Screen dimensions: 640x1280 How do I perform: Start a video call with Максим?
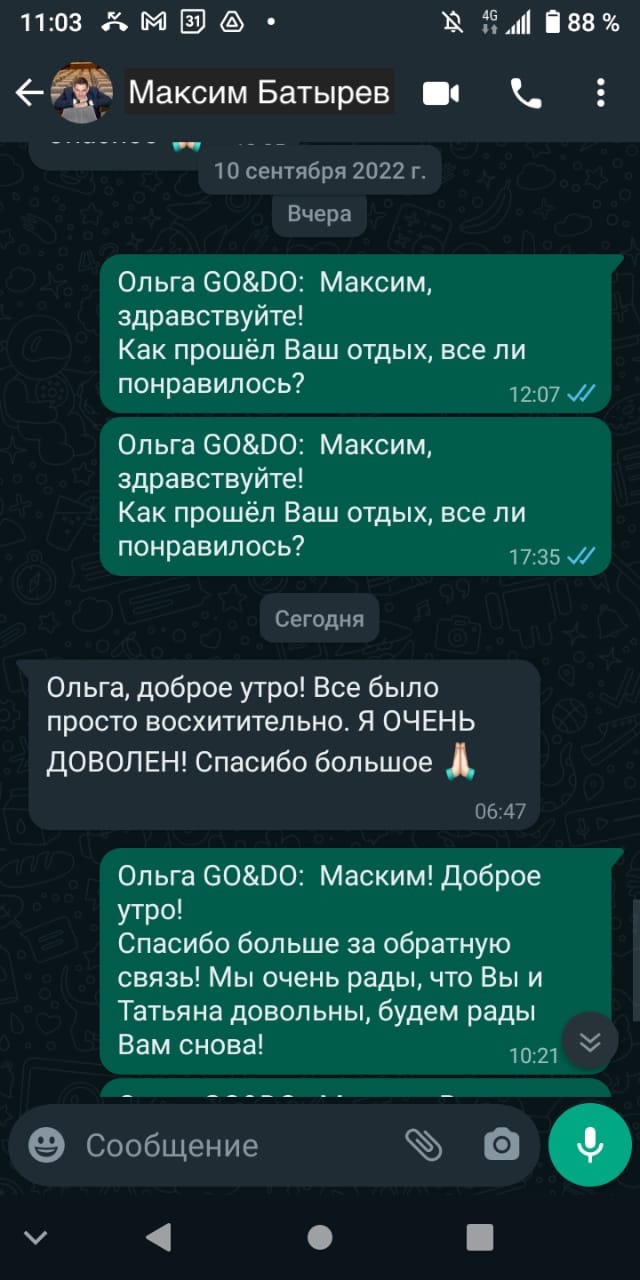[440, 93]
